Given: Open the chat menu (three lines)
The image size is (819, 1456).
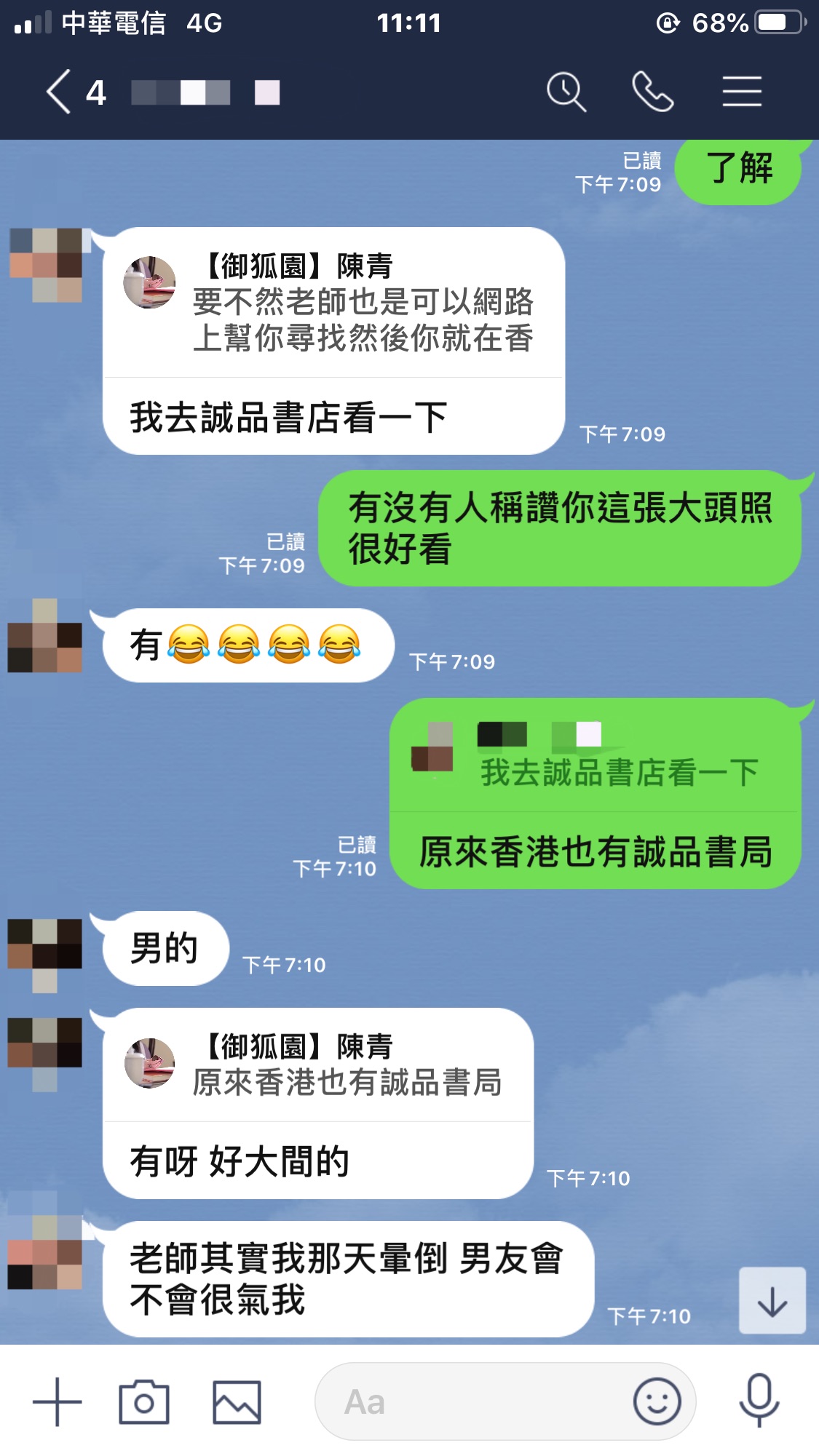Looking at the screenshot, I should click(x=741, y=92).
